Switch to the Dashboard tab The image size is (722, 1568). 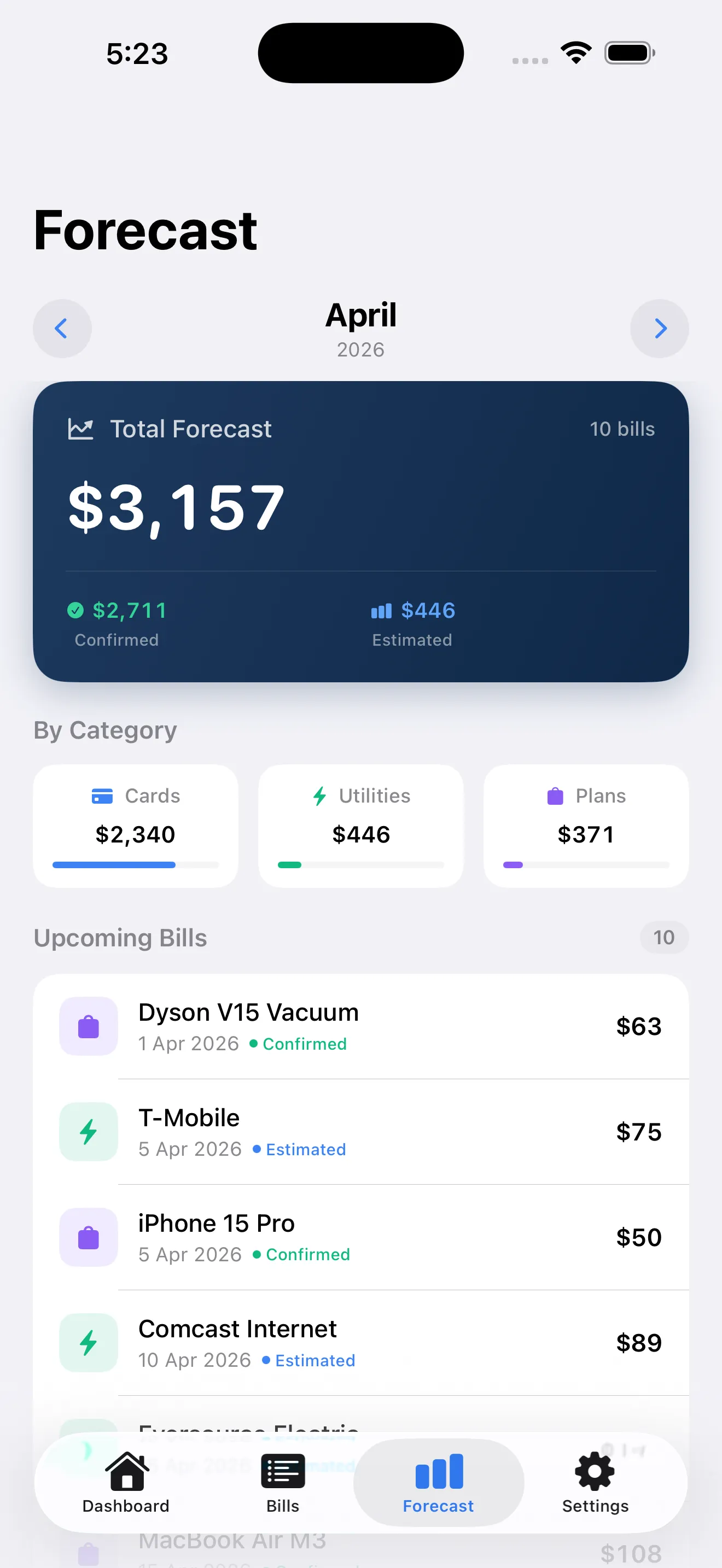tap(126, 1483)
